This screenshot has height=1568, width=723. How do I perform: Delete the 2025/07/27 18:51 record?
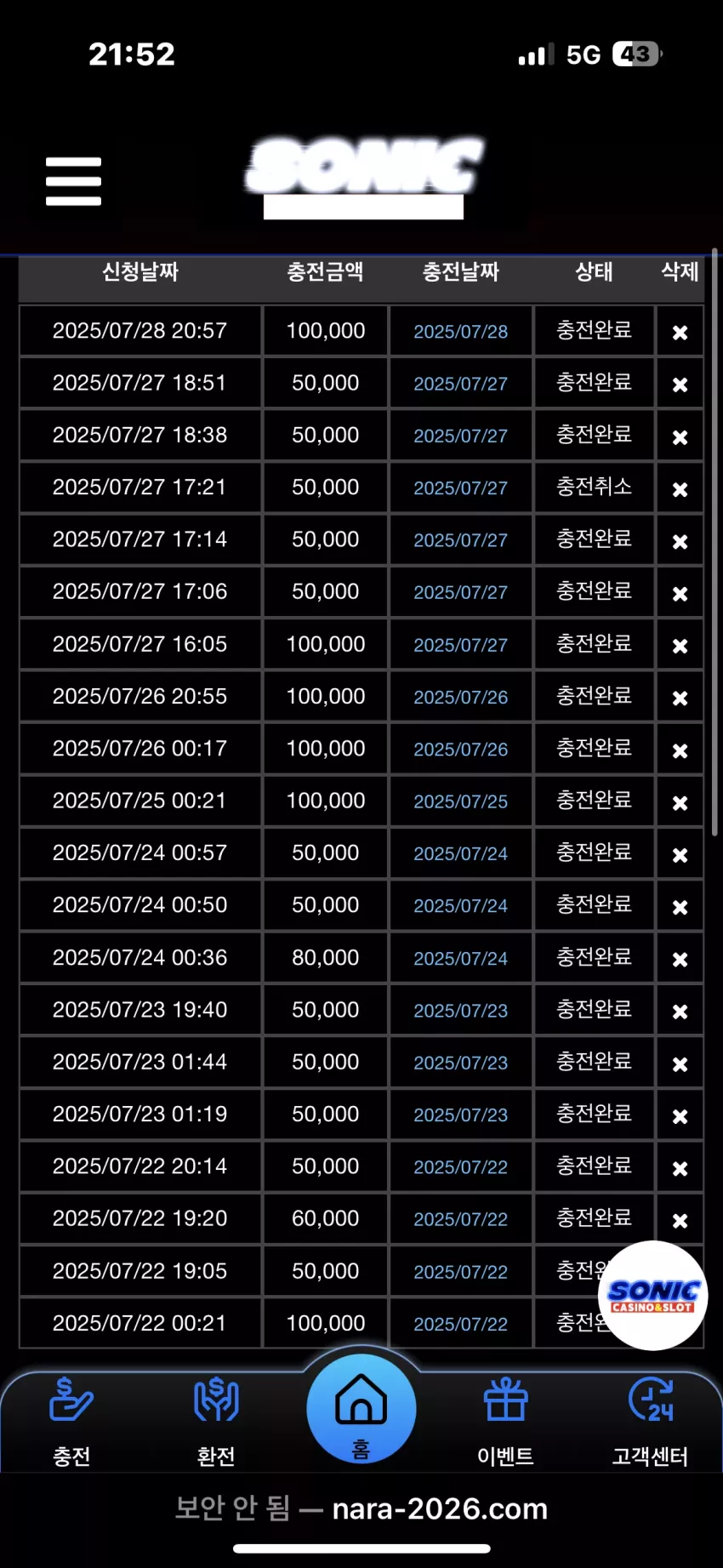point(680,385)
